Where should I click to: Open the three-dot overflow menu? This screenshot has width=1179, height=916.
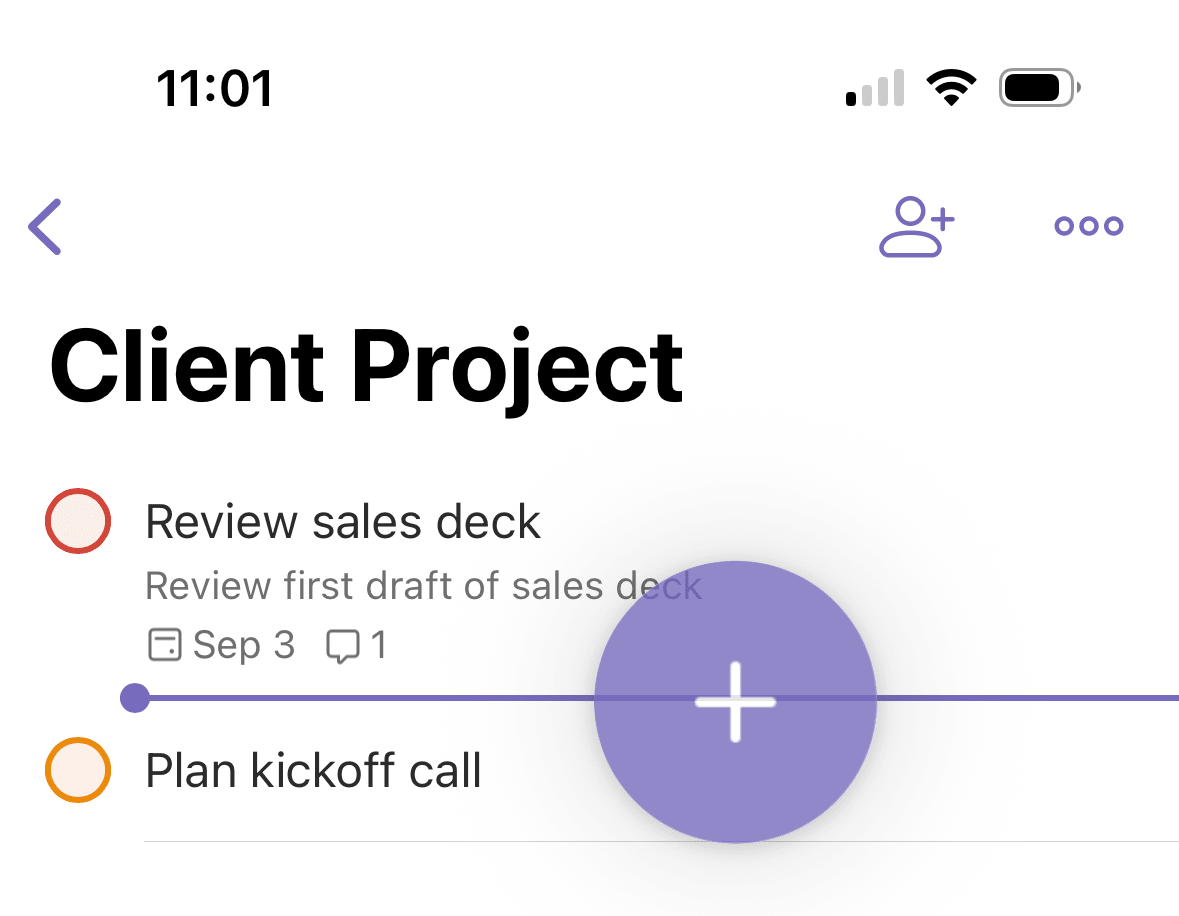tap(1088, 227)
